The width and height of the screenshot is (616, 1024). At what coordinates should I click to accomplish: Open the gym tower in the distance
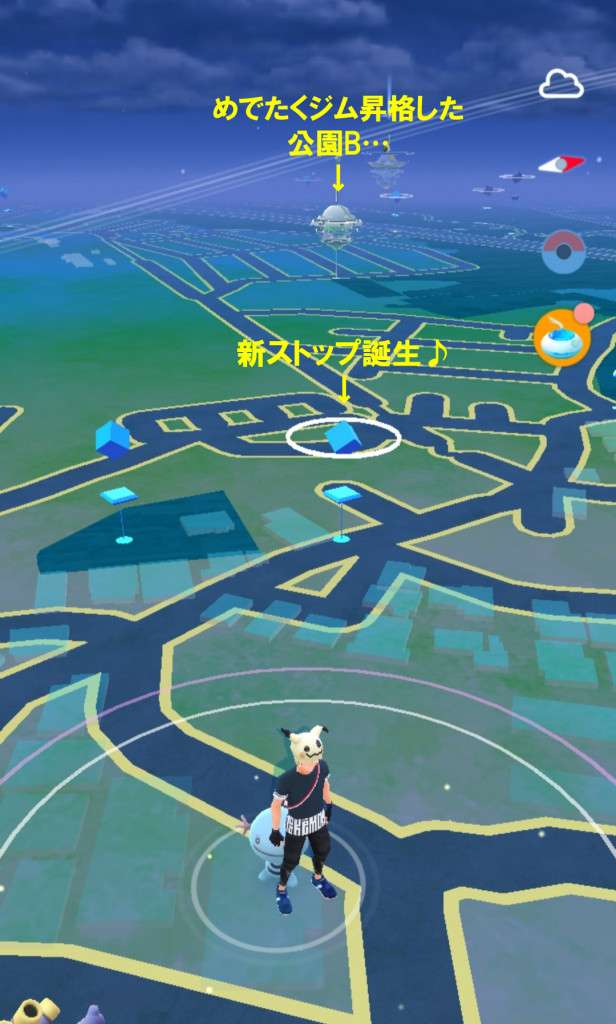point(336,224)
